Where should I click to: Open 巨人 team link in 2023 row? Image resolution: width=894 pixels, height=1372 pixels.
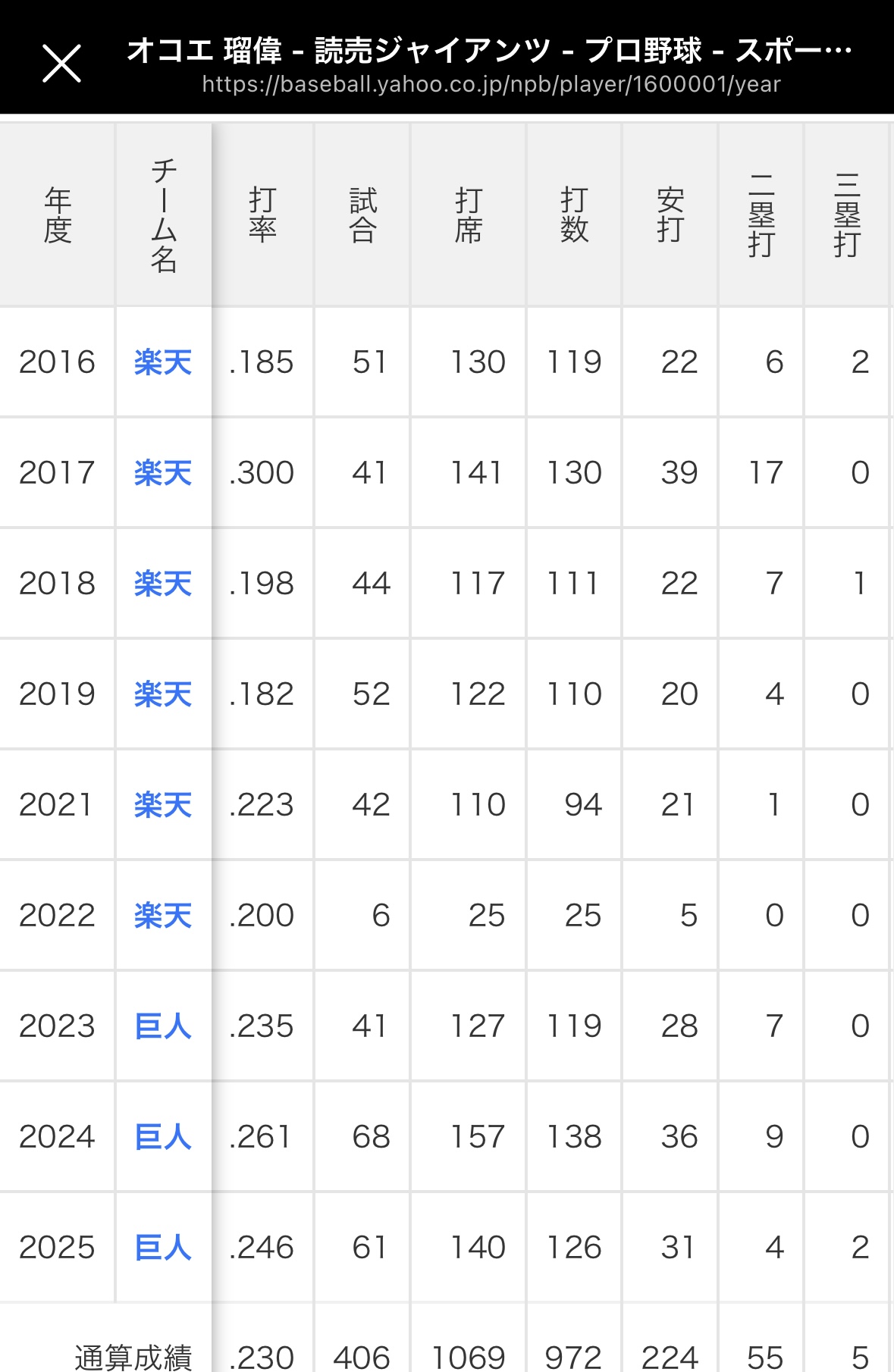click(163, 1026)
